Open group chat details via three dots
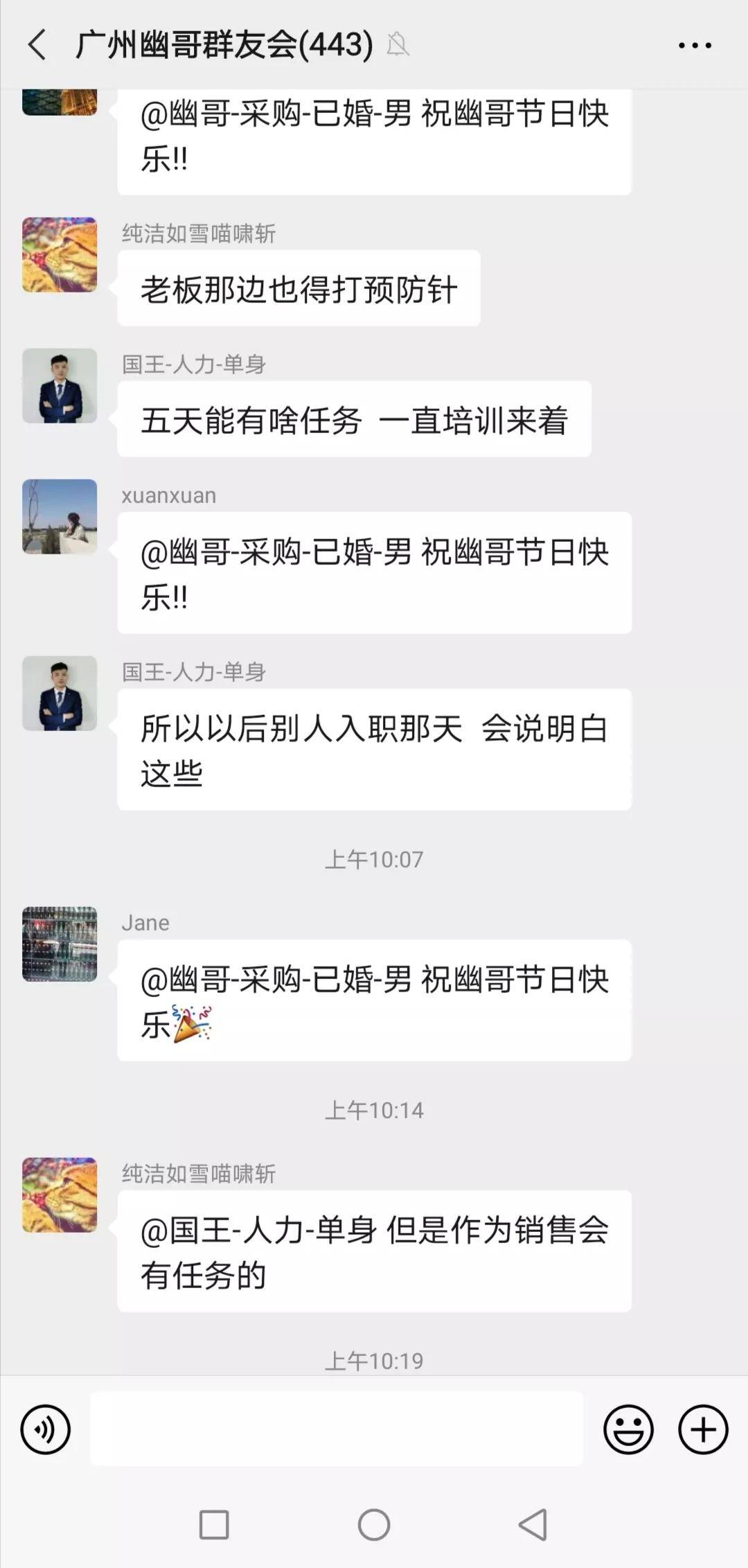This screenshot has width=748, height=1568. point(694,46)
